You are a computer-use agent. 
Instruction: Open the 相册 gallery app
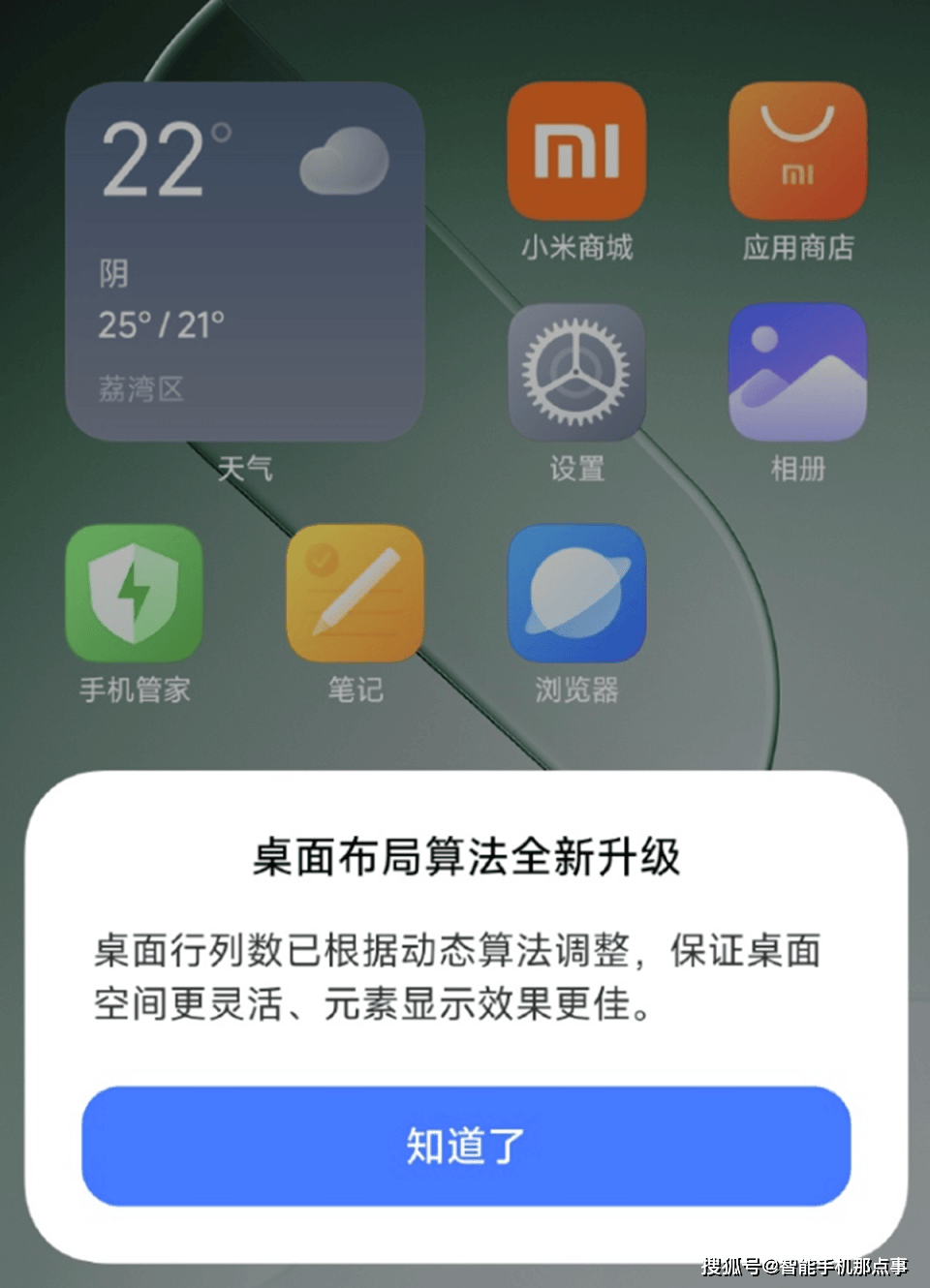[x=797, y=373]
